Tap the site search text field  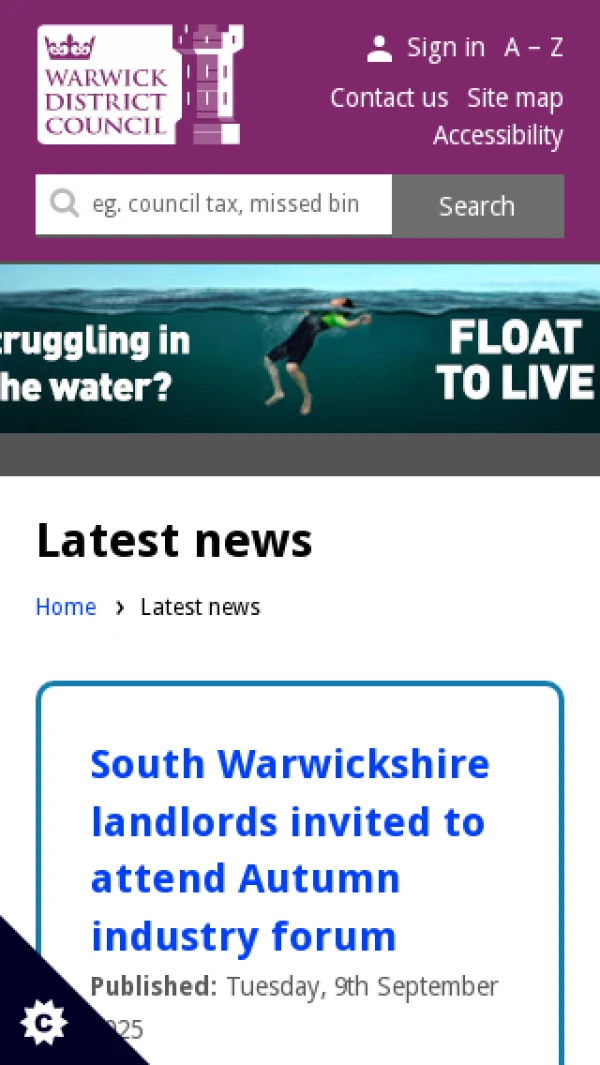[225, 205]
